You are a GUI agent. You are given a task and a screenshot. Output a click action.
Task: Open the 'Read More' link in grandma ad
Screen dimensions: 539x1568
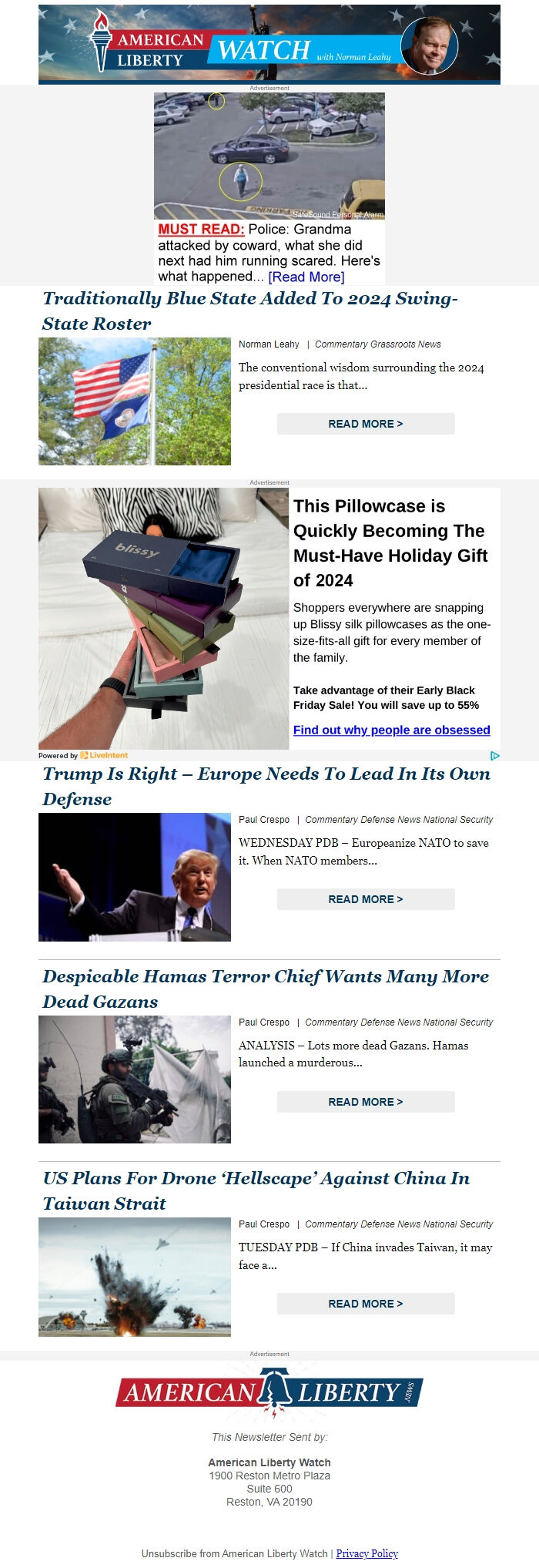306,277
